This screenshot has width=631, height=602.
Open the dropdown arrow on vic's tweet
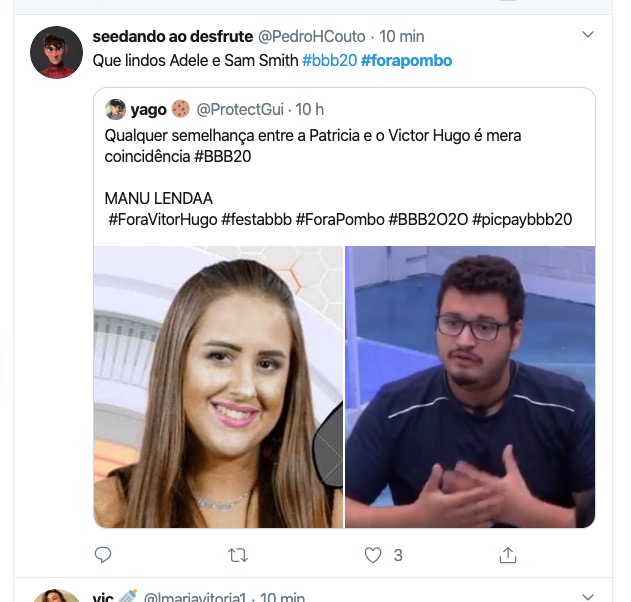[588, 596]
